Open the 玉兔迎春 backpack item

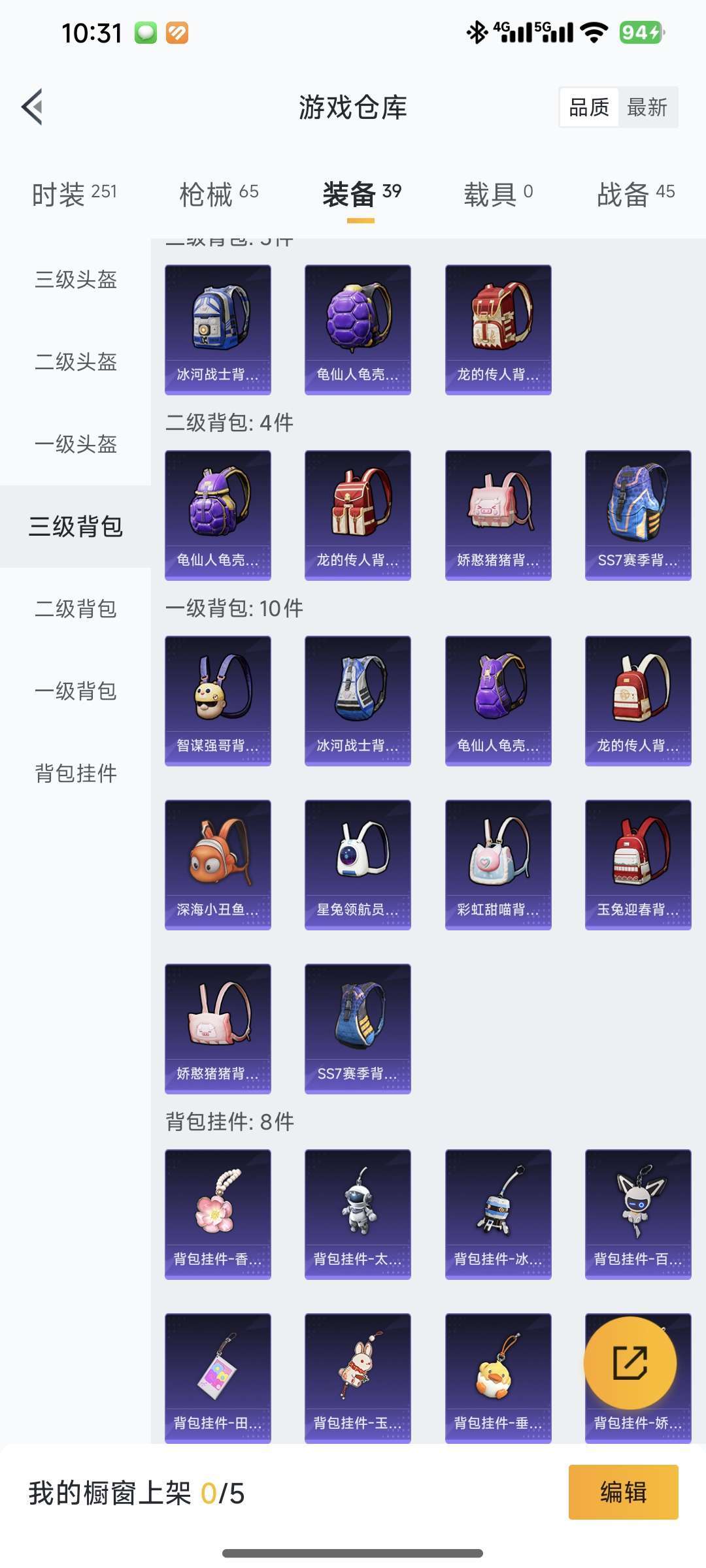(x=638, y=864)
